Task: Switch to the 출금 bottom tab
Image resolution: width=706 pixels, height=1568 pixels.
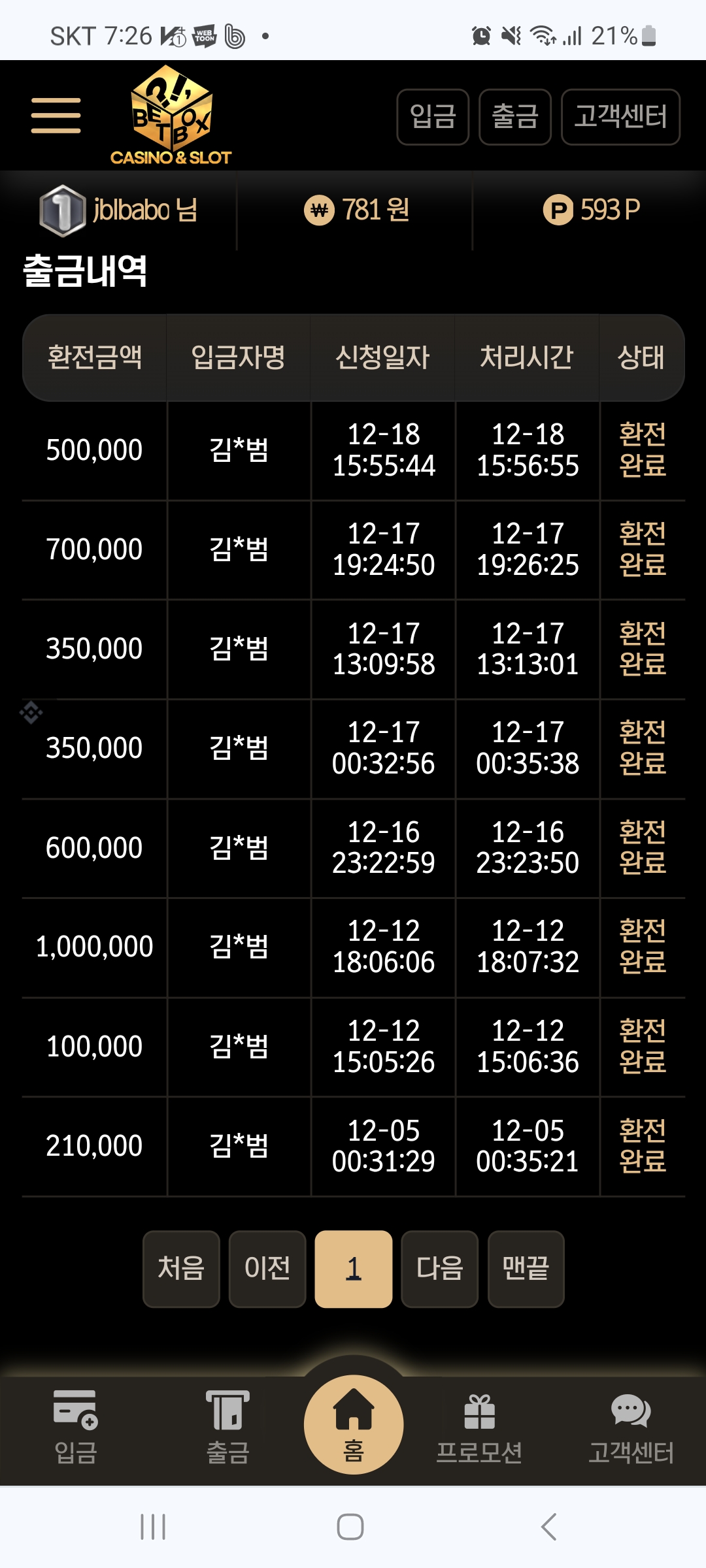Action: [227, 1428]
